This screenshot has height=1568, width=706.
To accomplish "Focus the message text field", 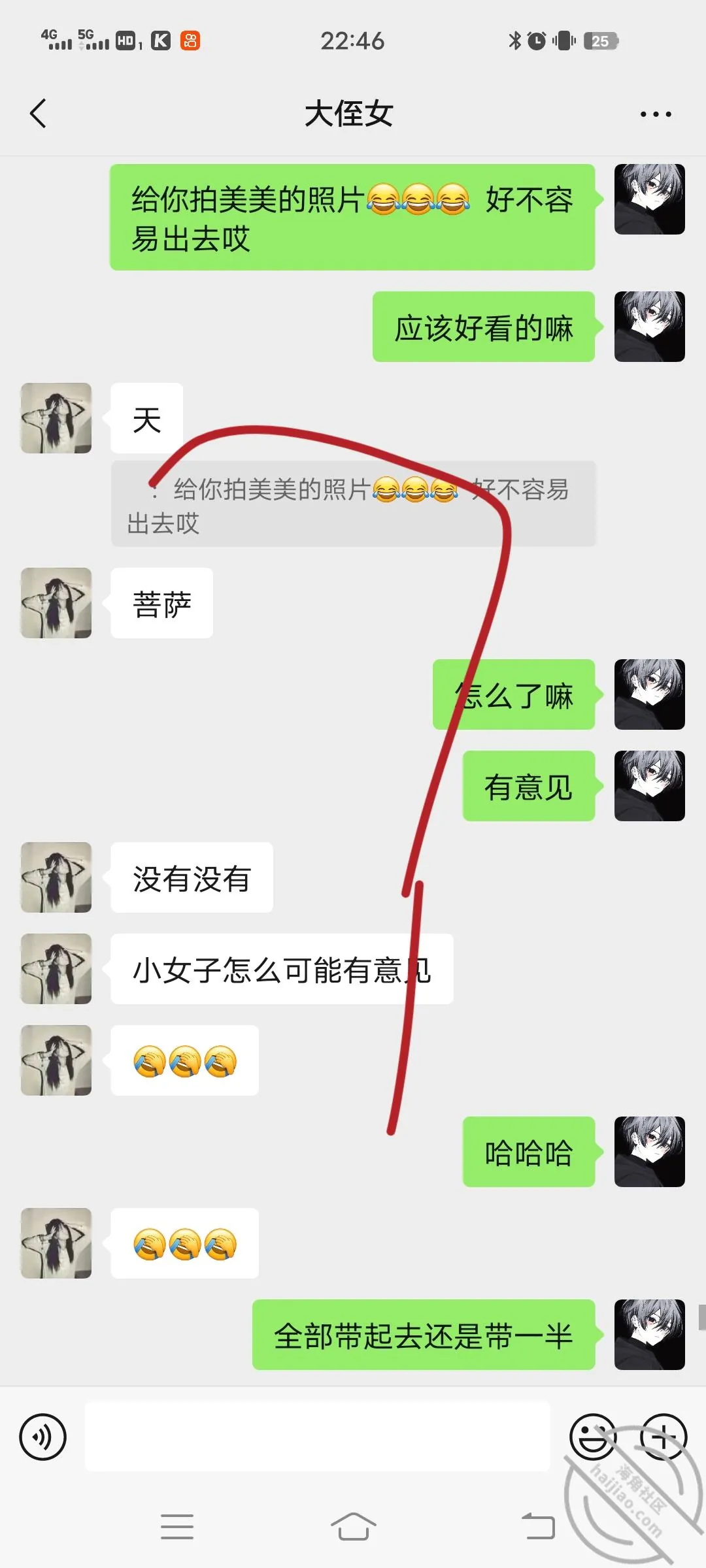I will (x=318, y=1437).
